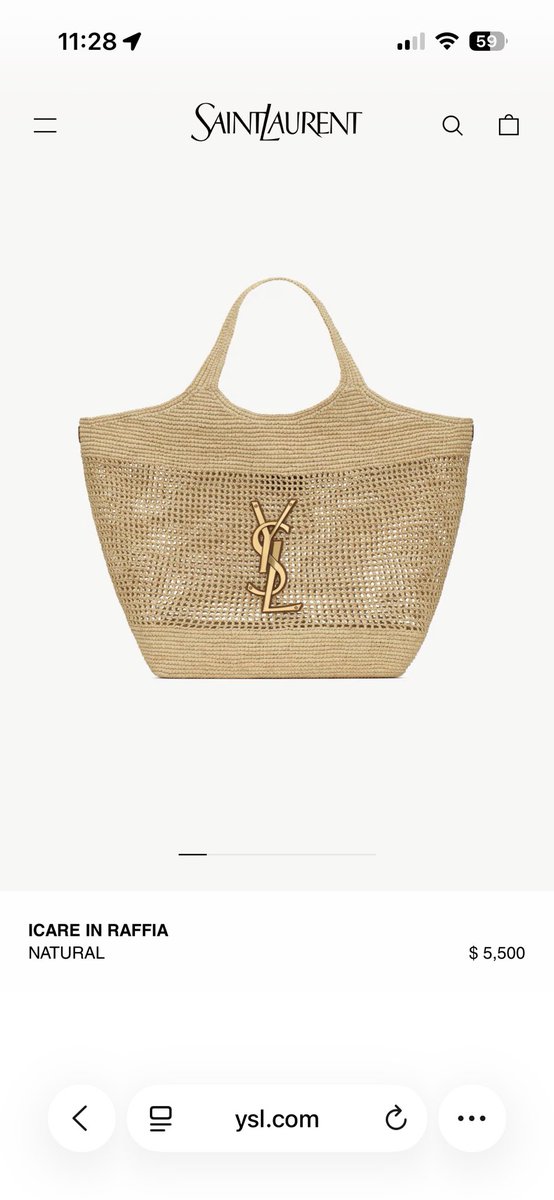
Task: Open the raffia Icare bag image
Action: tap(277, 479)
